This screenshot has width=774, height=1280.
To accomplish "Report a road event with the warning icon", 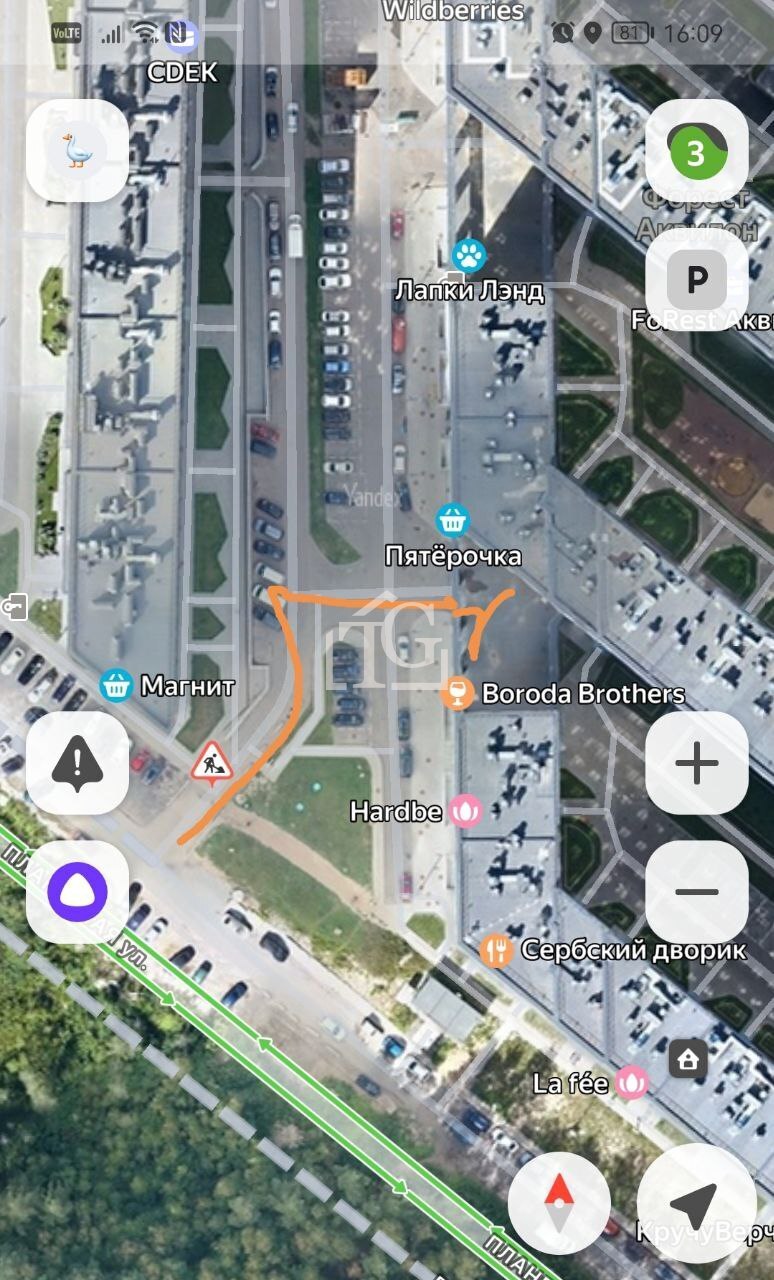I will pos(77,764).
